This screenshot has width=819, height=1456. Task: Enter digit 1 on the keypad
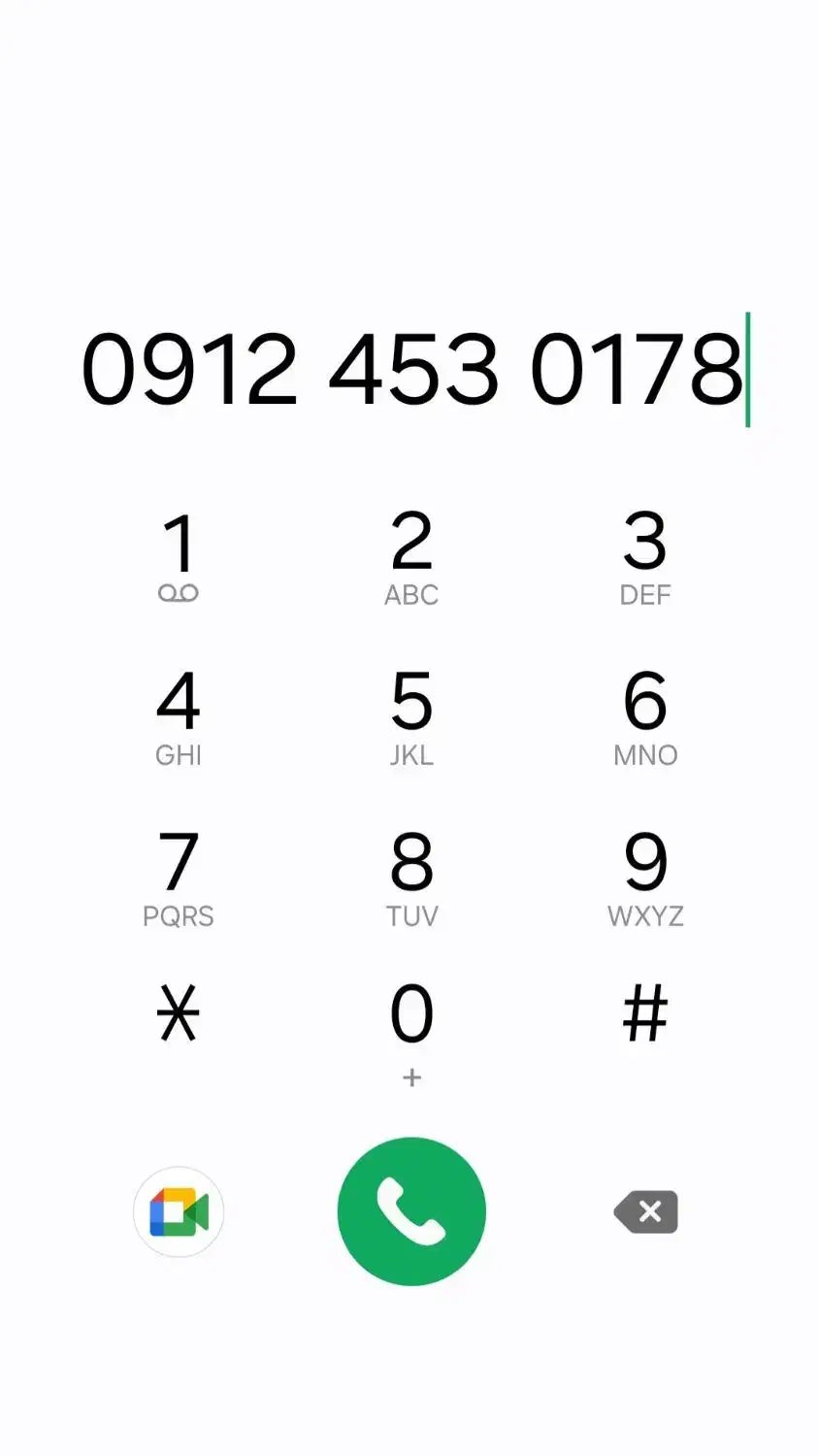179,556
